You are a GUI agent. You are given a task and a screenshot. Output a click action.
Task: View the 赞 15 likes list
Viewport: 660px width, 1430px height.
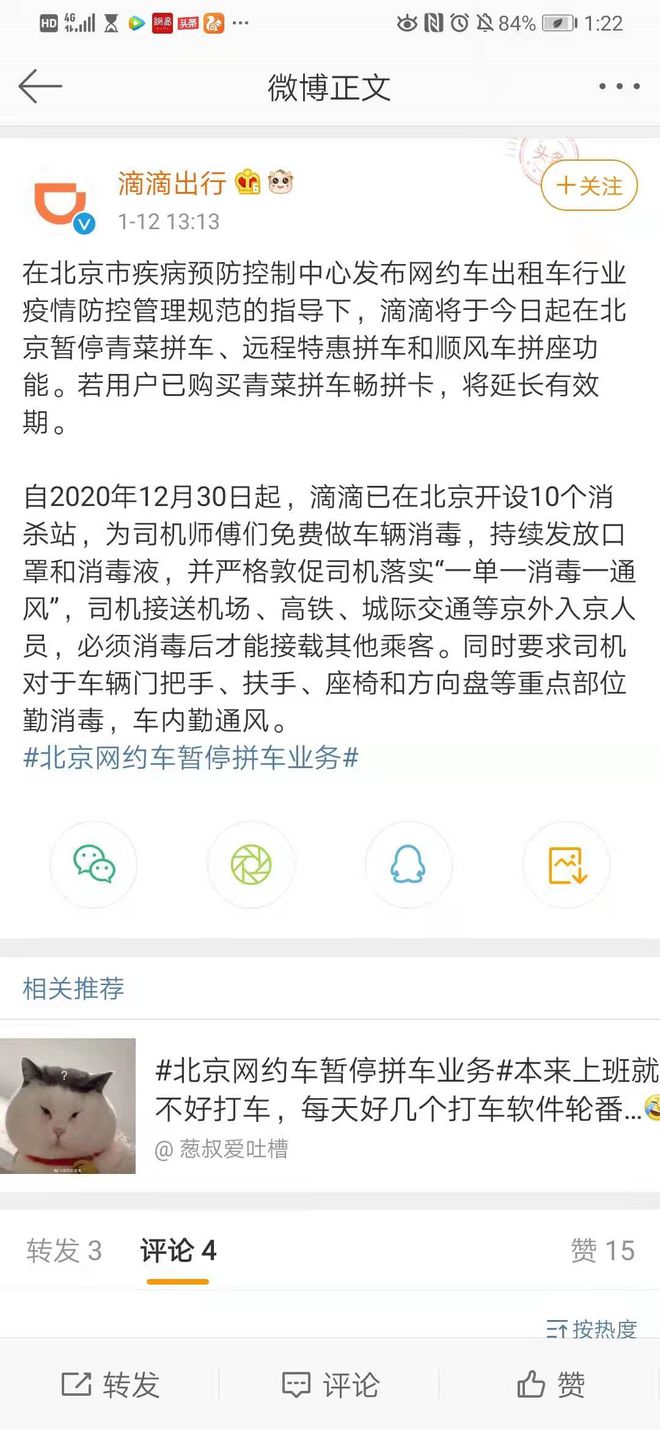pyautogui.click(x=602, y=1250)
